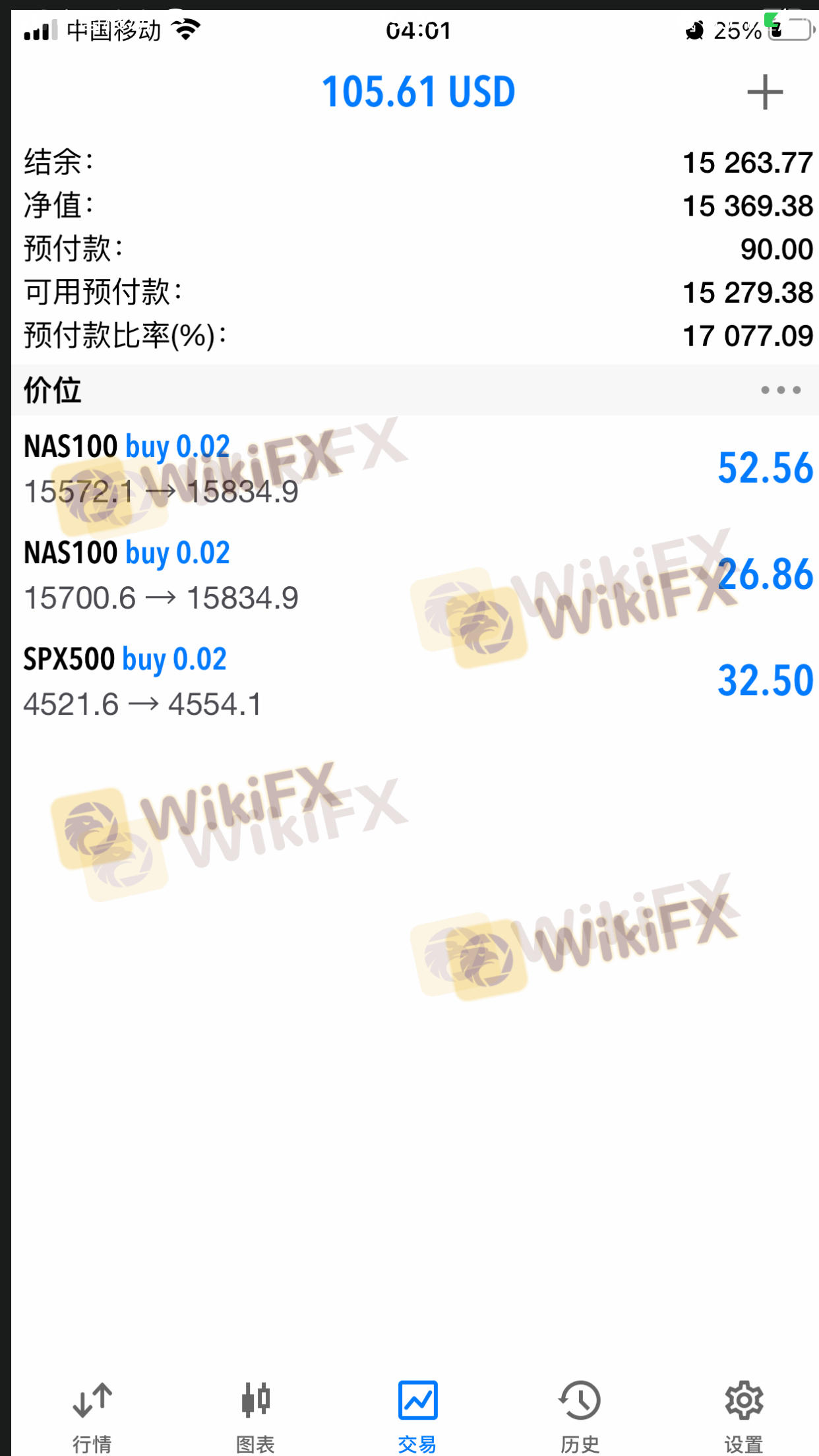Open the NAS100 position opened at 15700.6
Viewport: 819px width, 1456px height.
pos(414,574)
